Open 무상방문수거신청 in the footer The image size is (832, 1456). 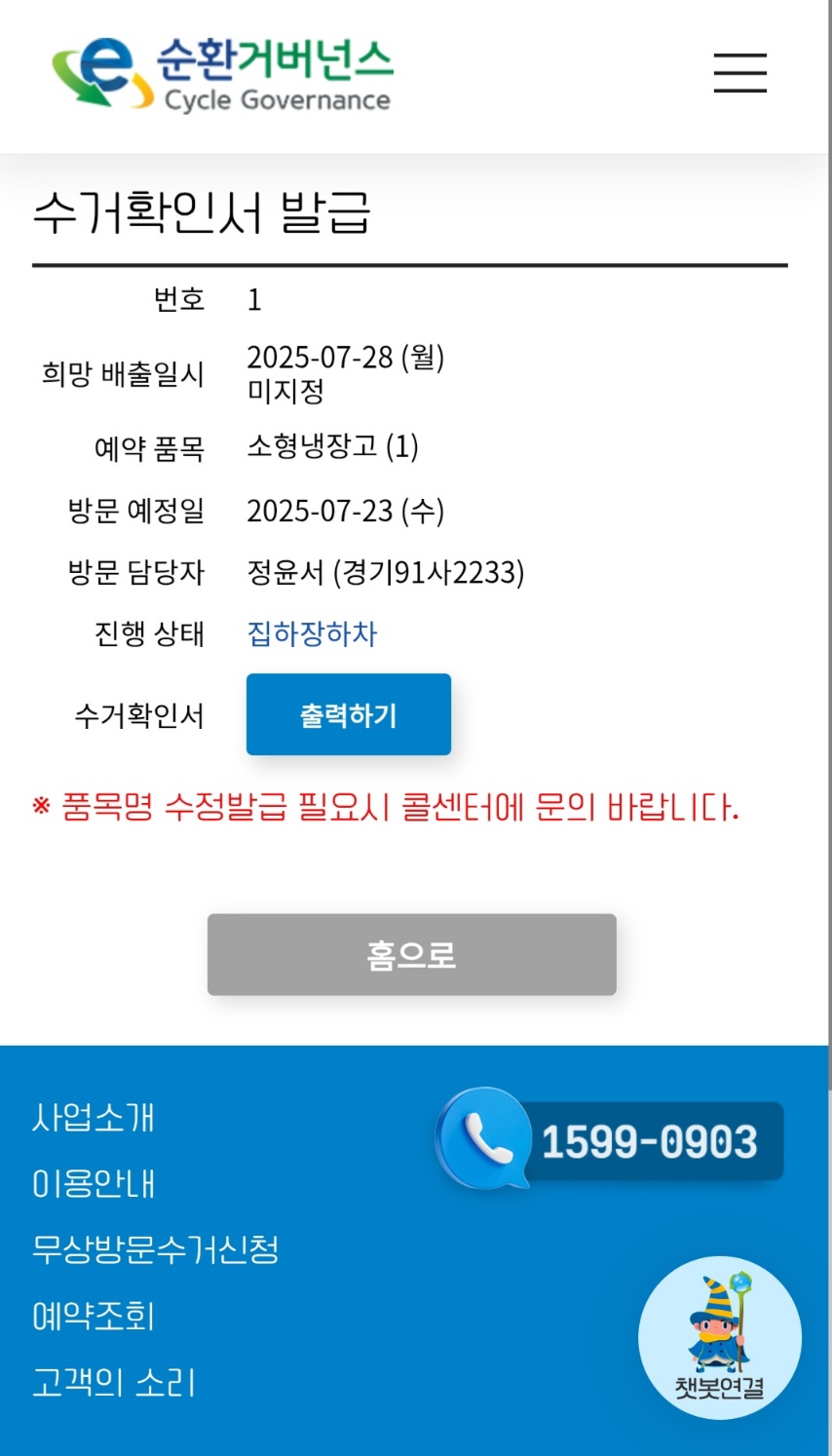coord(156,1249)
